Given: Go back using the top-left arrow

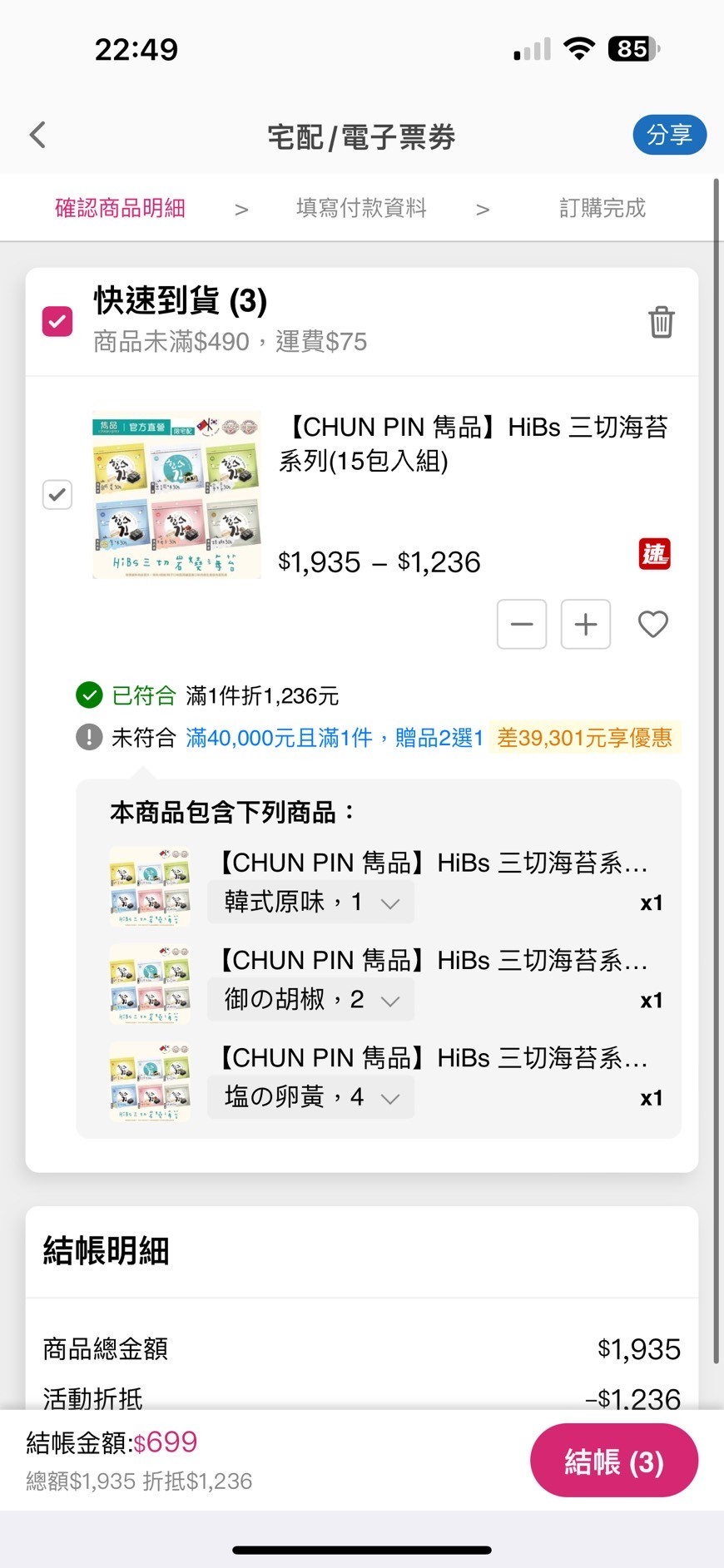Looking at the screenshot, I should point(38,135).
